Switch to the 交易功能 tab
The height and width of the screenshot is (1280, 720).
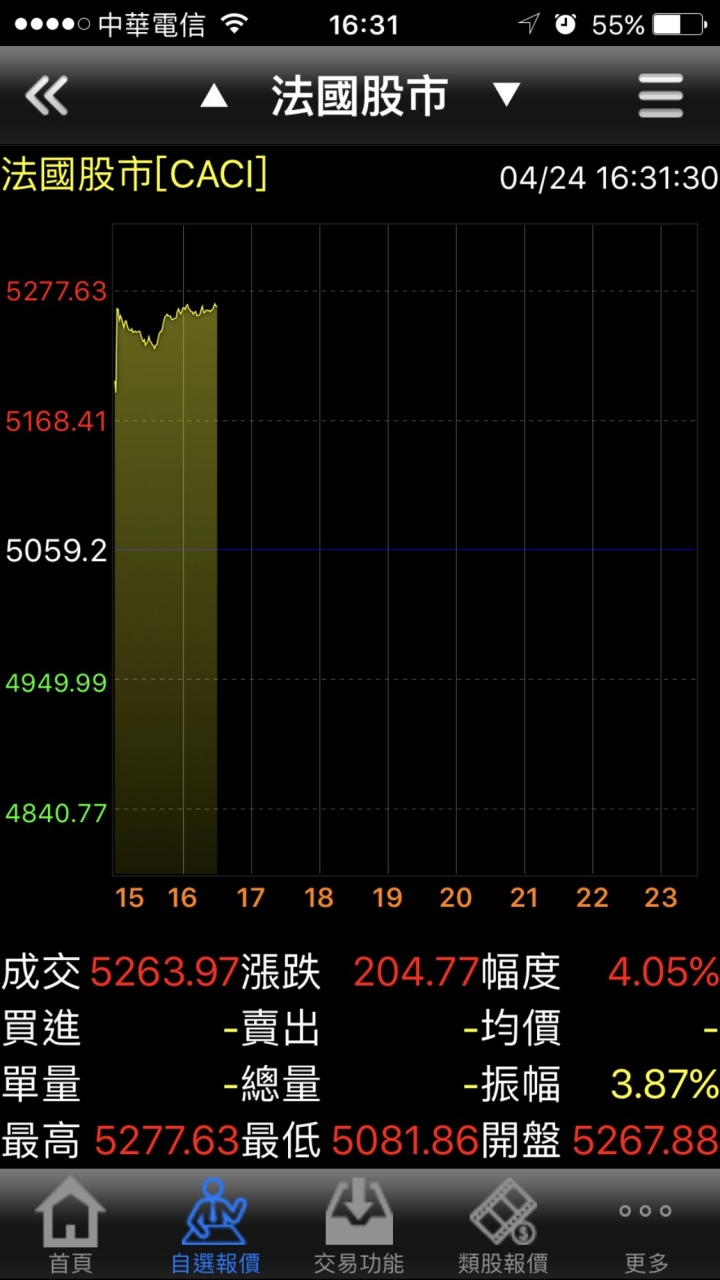pos(359,1225)
